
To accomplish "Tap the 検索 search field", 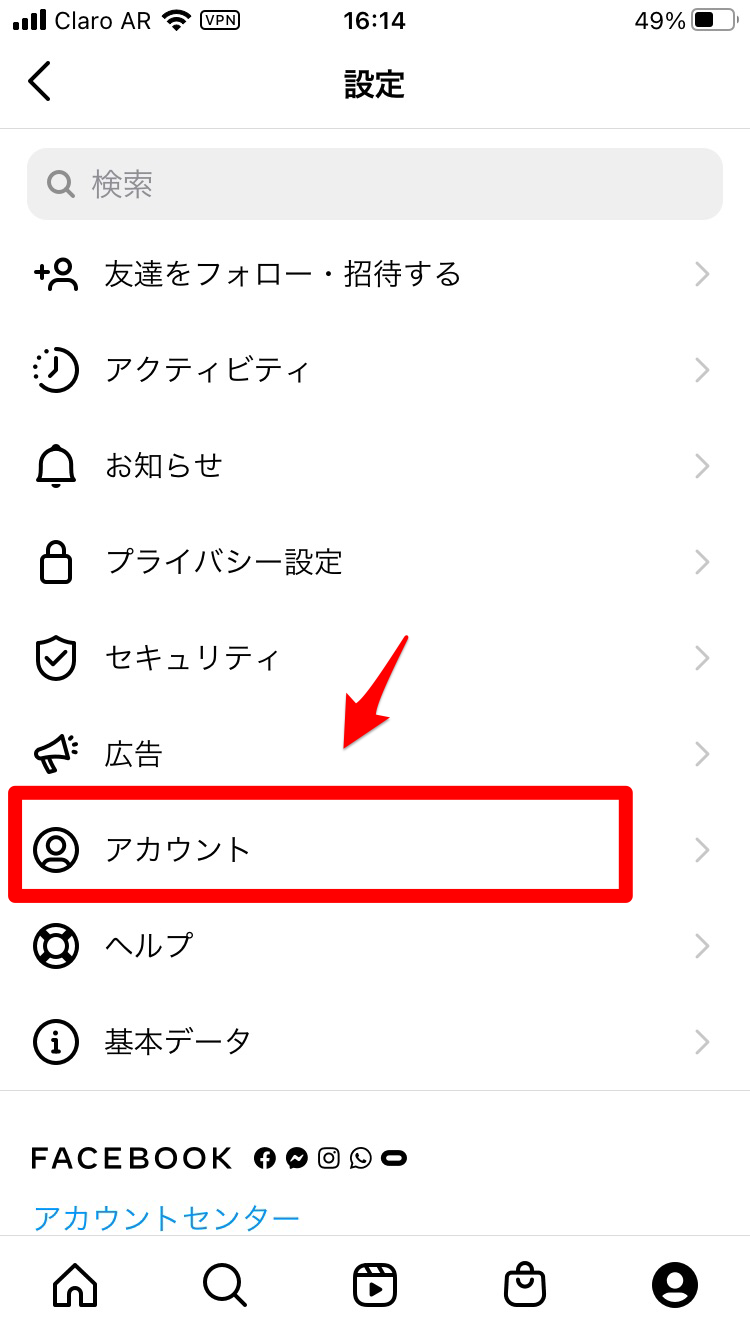I will pyautogui.click(x=374, y=184).
